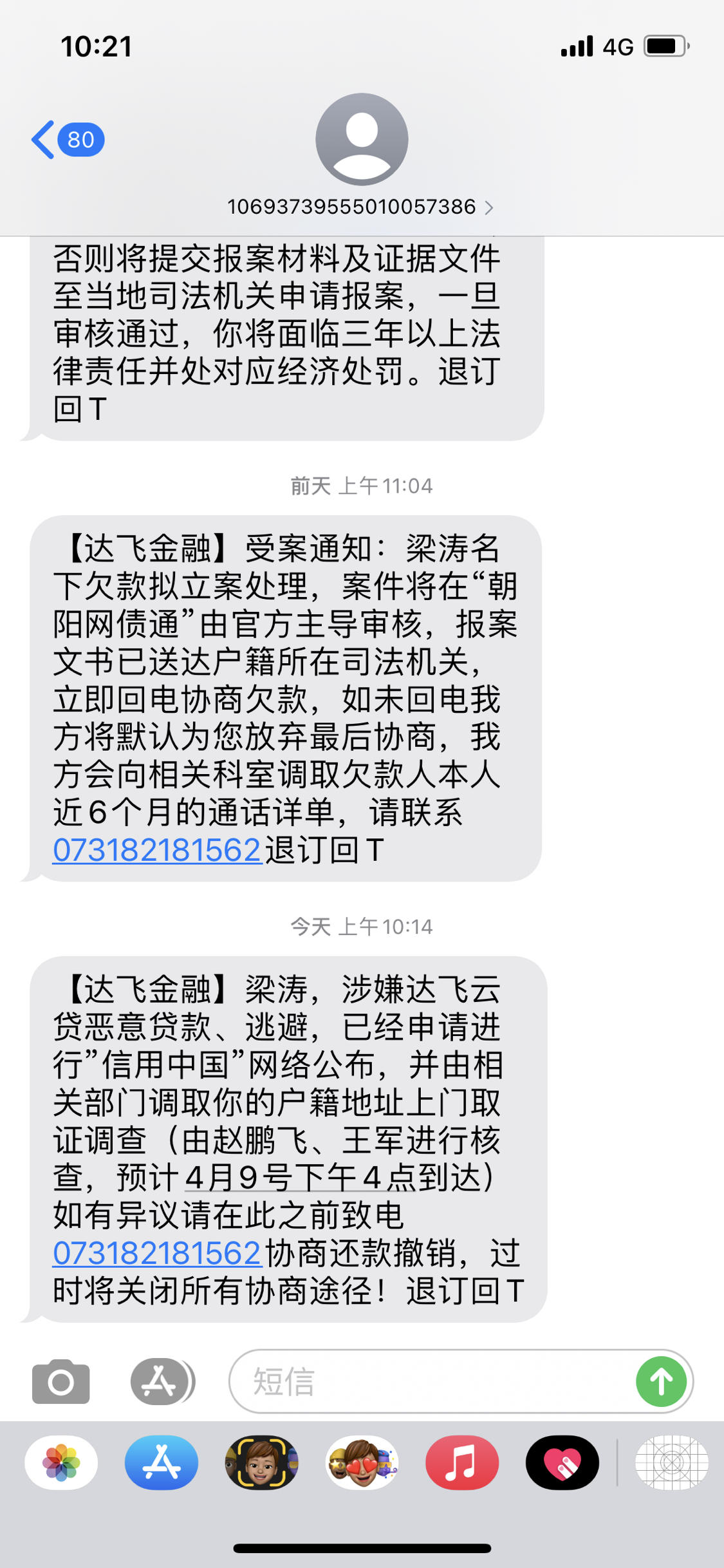Open the Memoji stickers app
This screenshot has height=1568, width=724.
pos(362,1462)
